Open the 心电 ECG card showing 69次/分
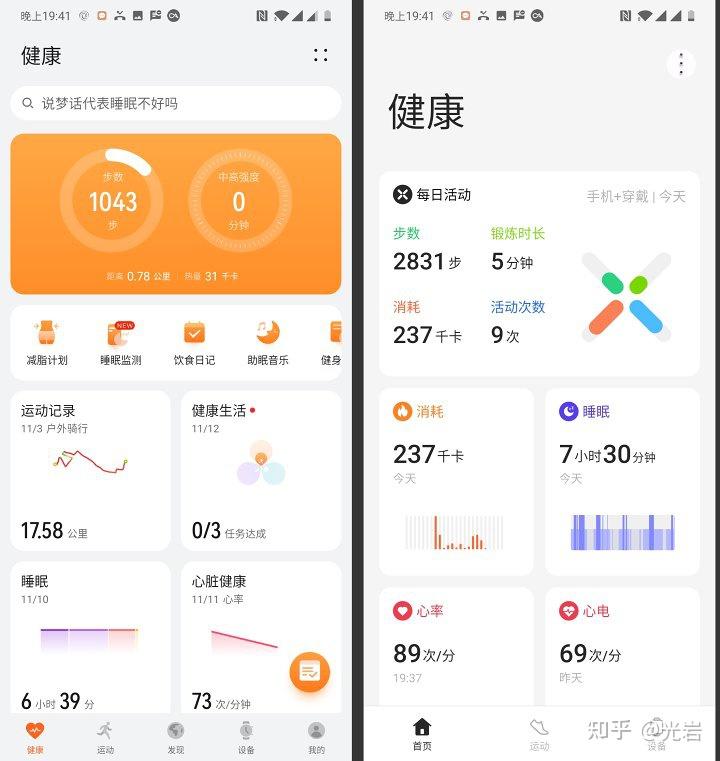 (x=622, y=646)
